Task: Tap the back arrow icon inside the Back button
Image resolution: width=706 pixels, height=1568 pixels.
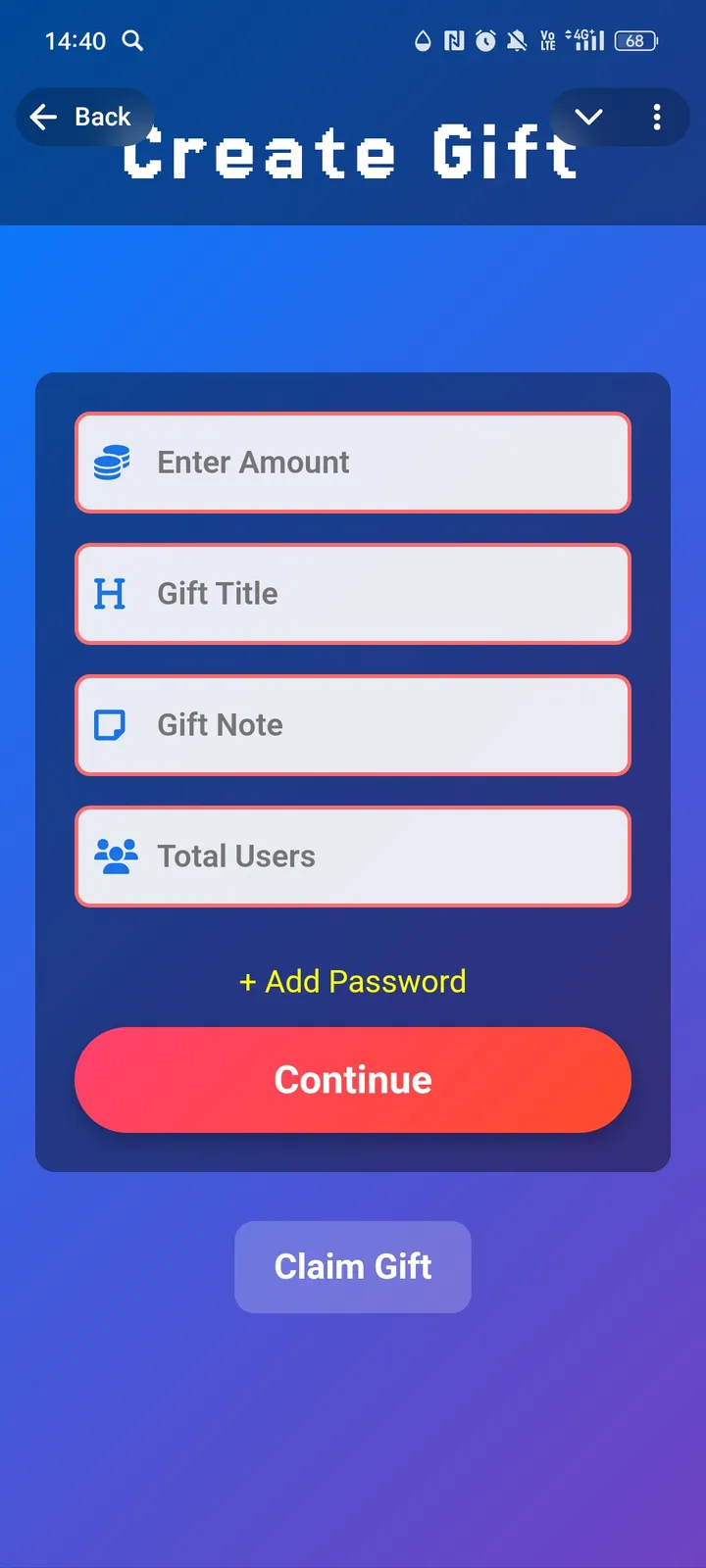Action: click(x=43, y=117)
